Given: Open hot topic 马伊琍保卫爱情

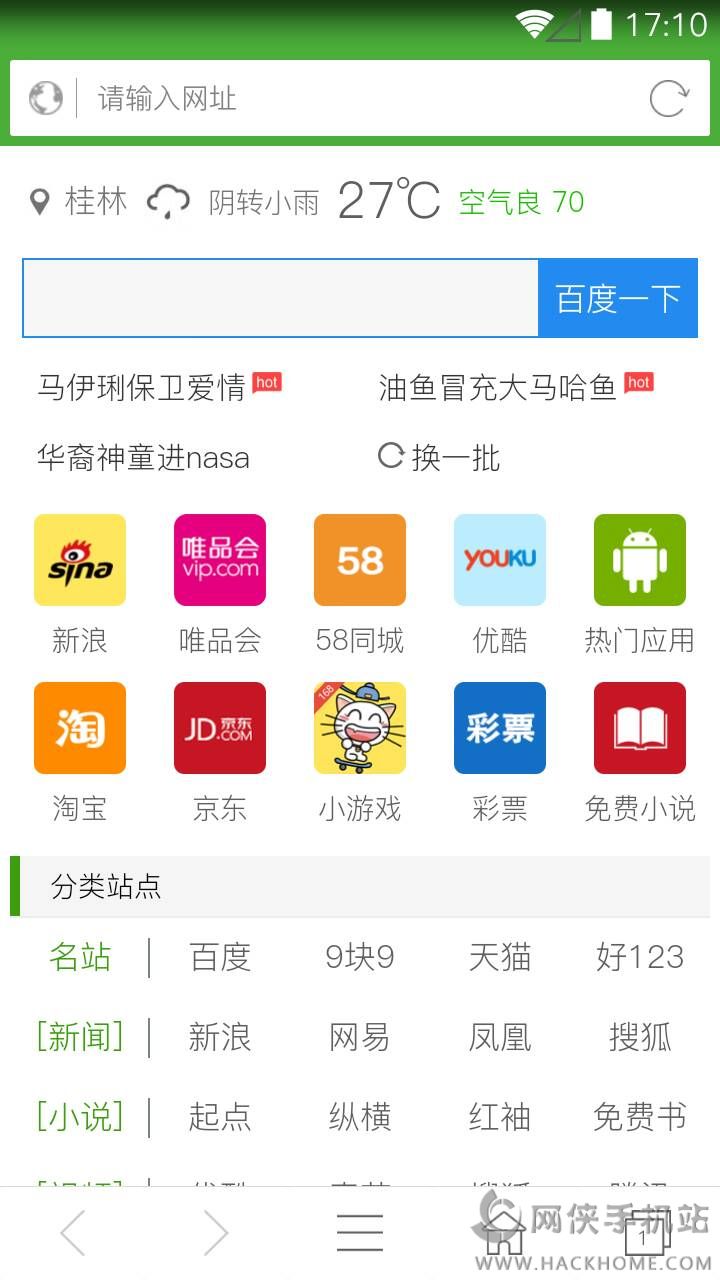Looking at the screenshot, I should (x=142, y=387).
